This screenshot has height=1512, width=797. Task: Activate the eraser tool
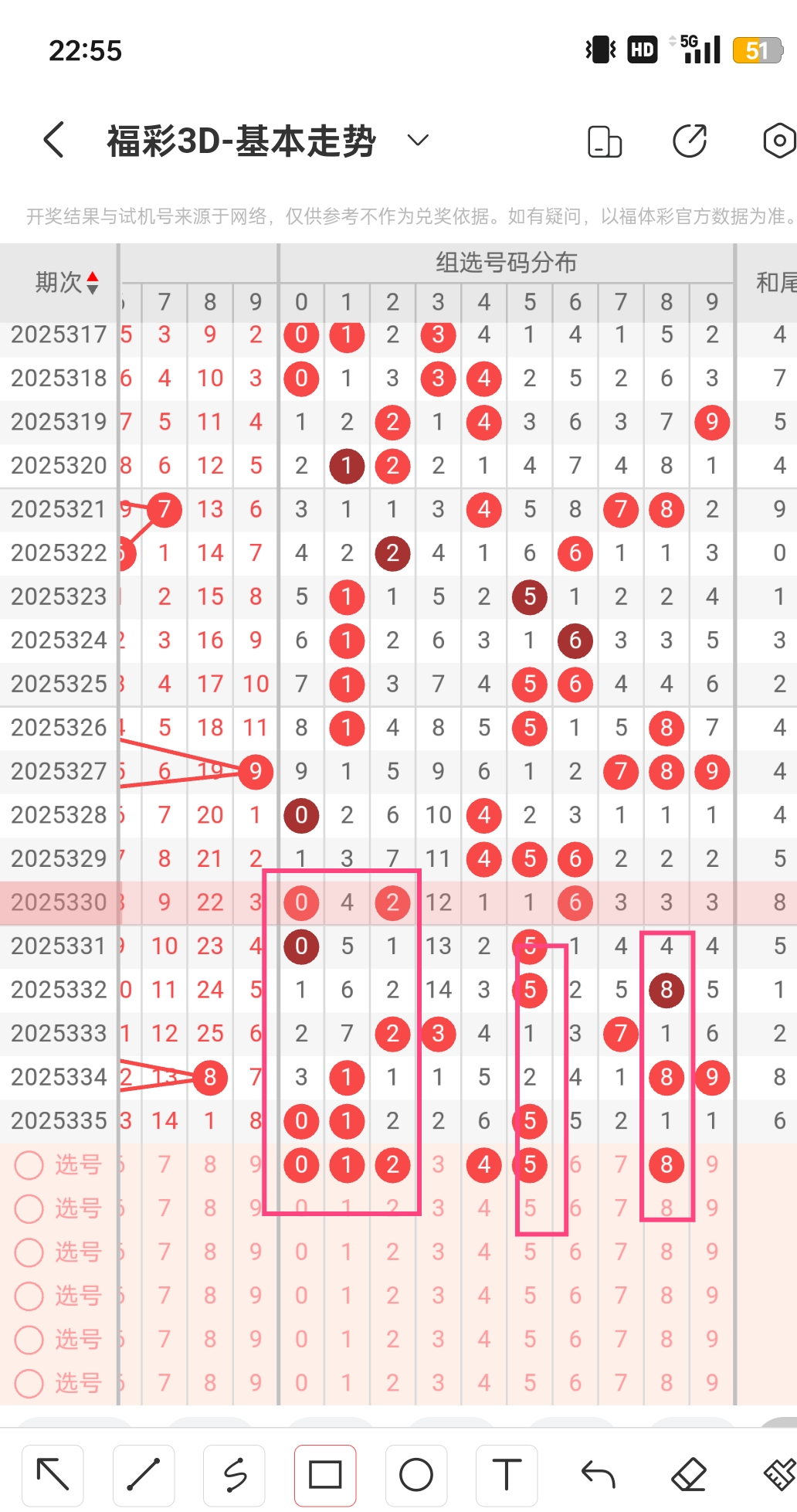tap(689, 1474)
